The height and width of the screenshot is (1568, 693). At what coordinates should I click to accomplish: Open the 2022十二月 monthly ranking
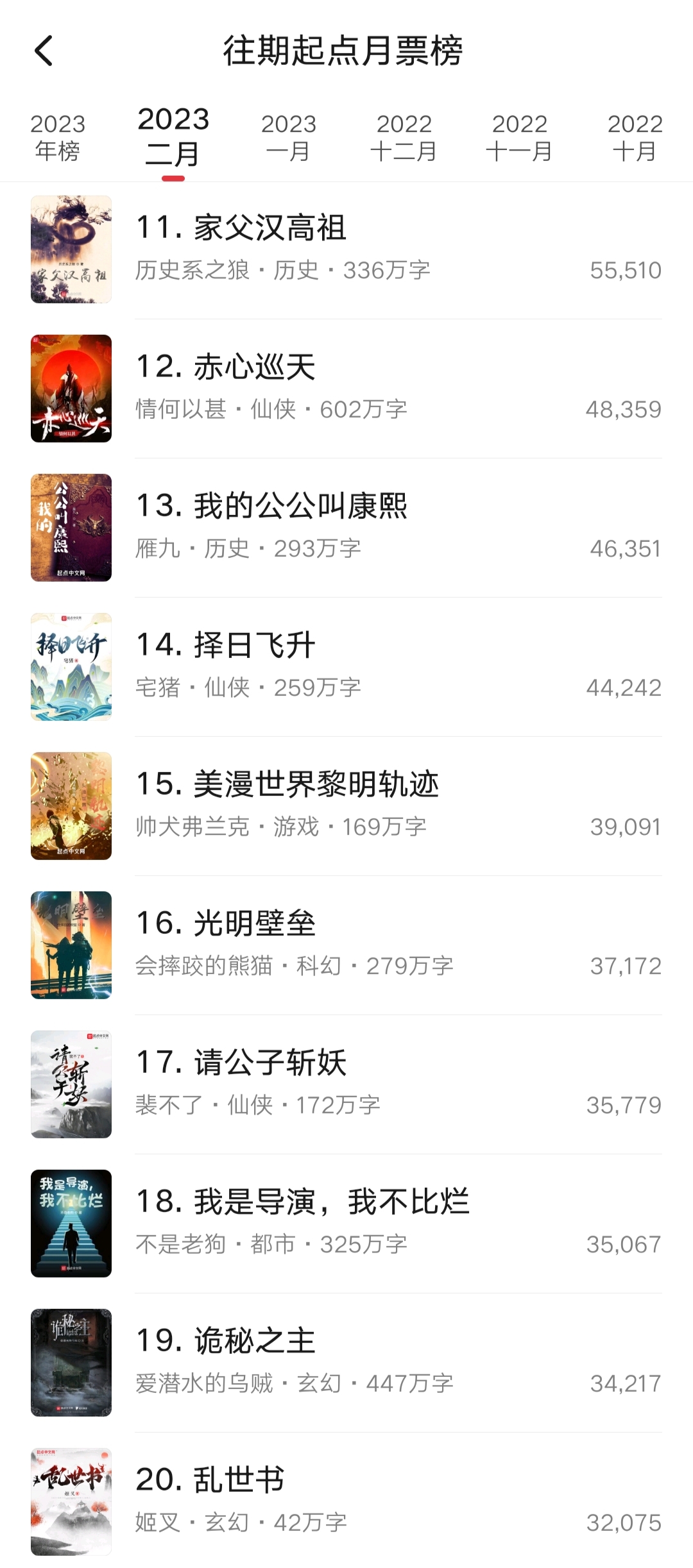[404, 136]
